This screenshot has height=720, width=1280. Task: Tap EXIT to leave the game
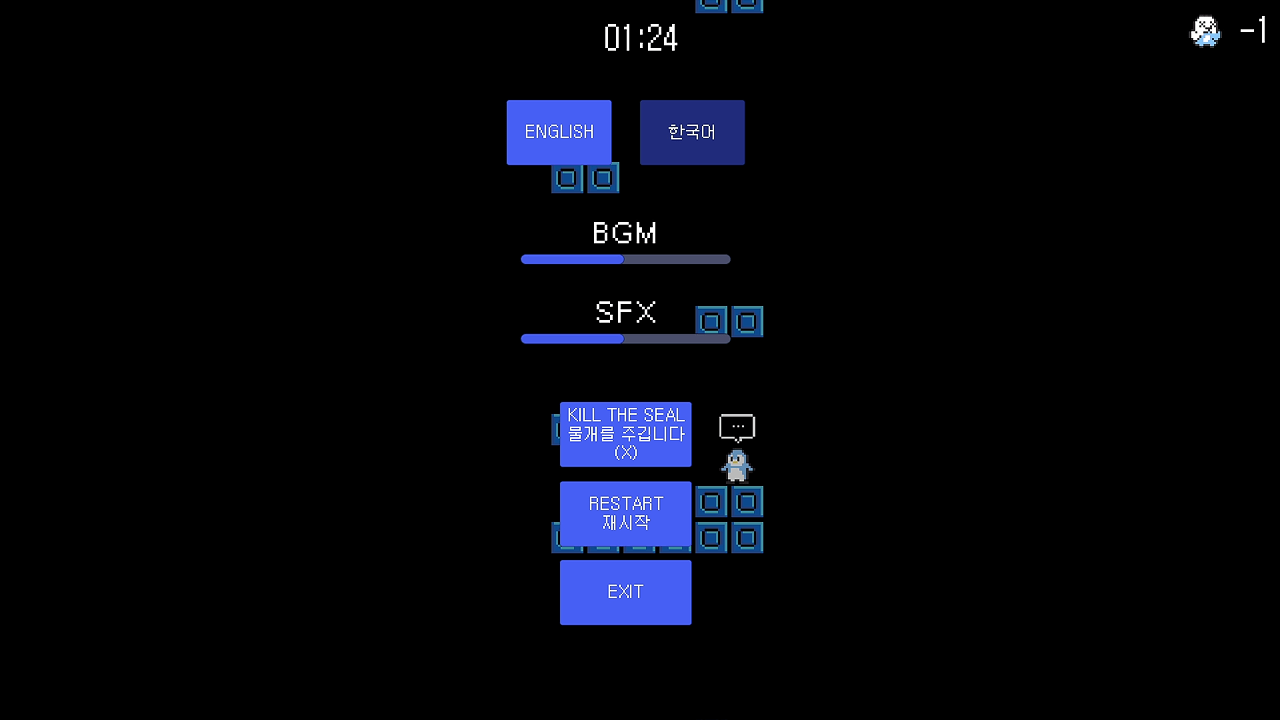(x=626, y=592)
